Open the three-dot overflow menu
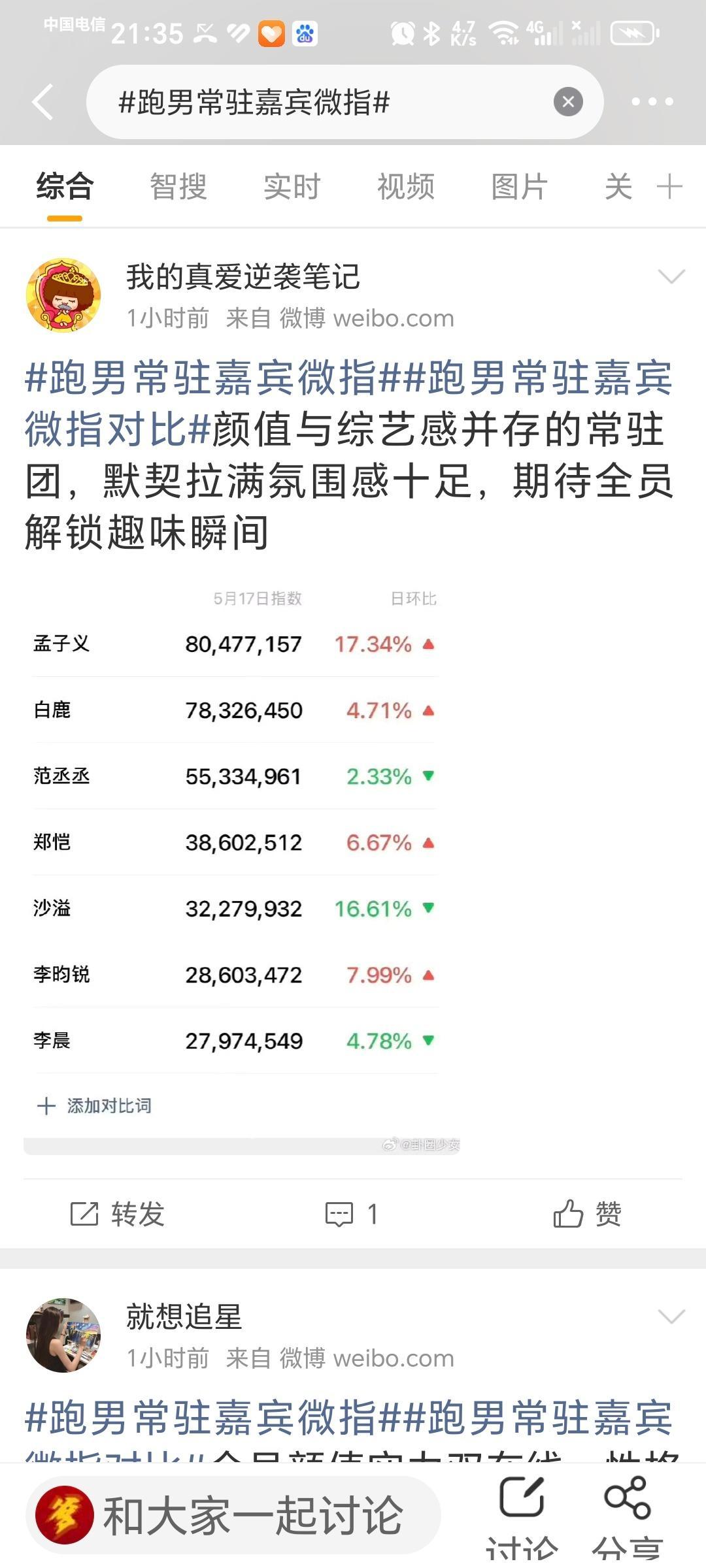706x1568 pixels. pyautogui.click(x=652, y=102)
